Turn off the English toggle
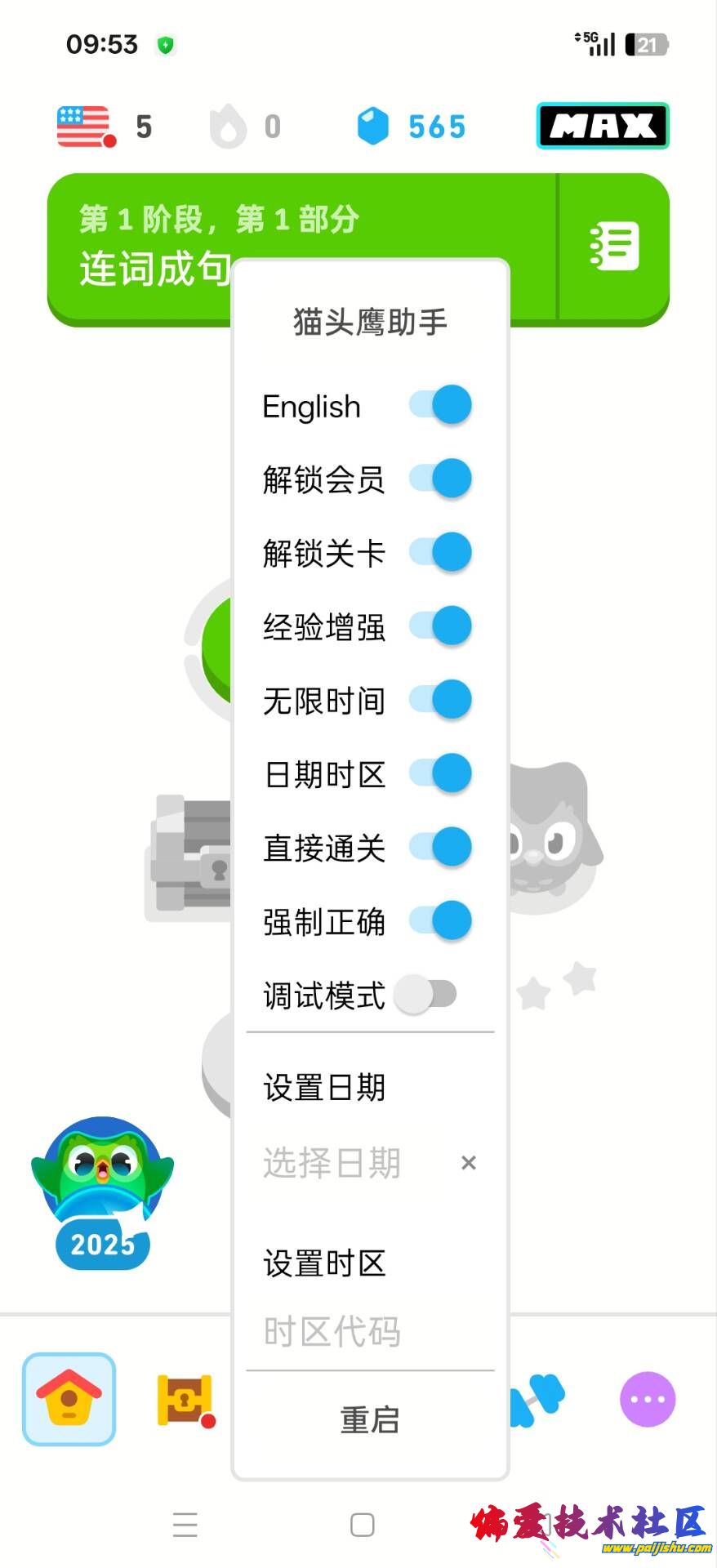Image resolution: width=717 pixels, height=1568 pixels. [441, 405]
